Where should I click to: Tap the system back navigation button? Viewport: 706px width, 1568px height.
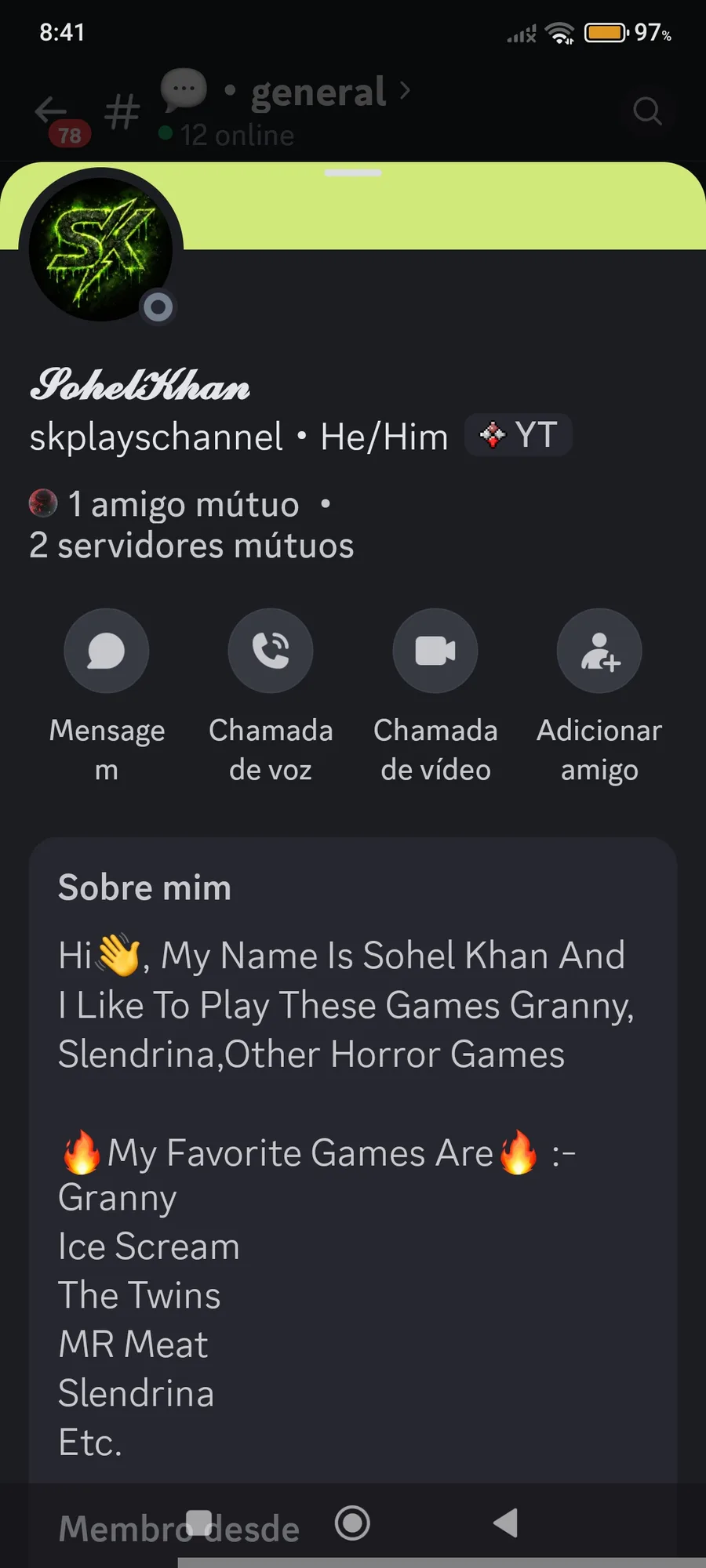point(506,1523)
